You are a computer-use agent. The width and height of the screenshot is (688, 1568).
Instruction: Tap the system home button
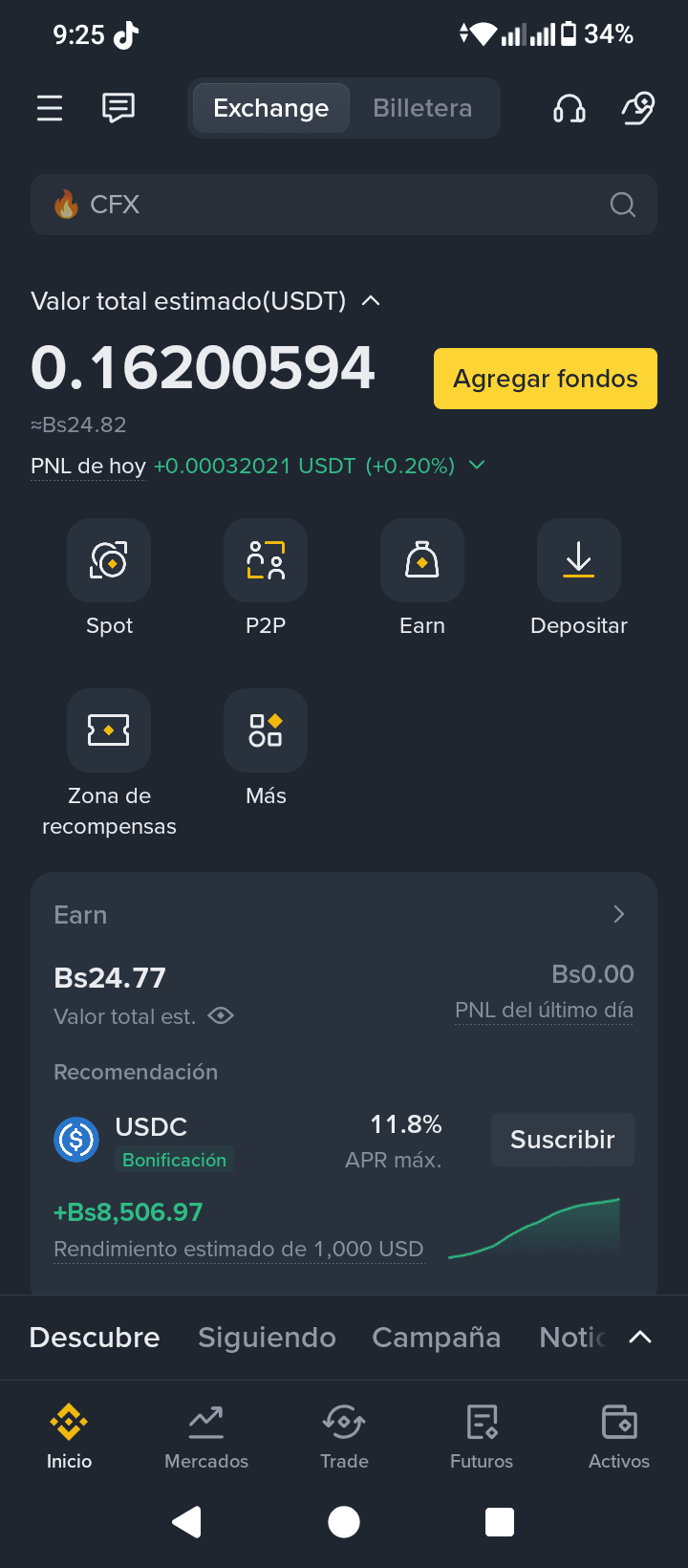click(344, 1521)
